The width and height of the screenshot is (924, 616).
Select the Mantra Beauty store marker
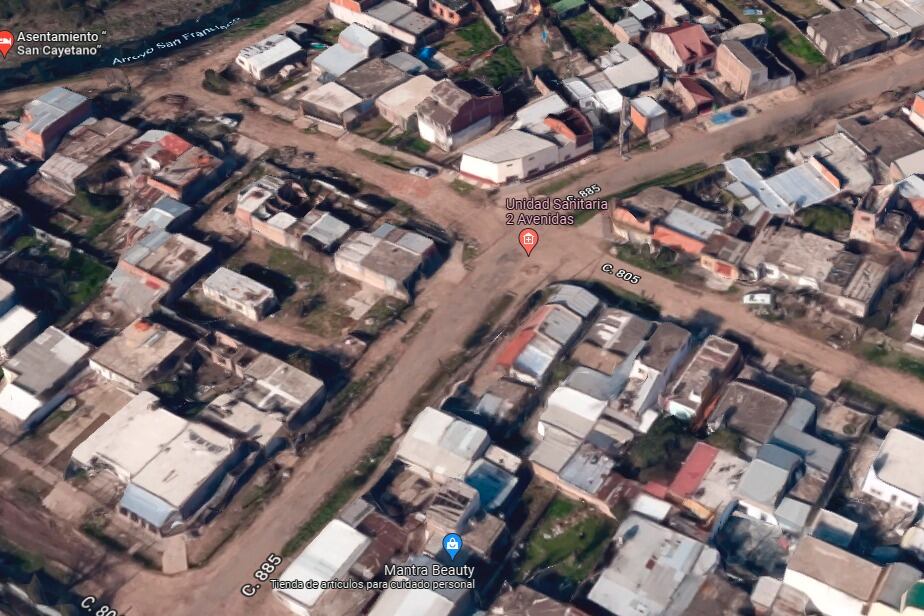point(452,545)
